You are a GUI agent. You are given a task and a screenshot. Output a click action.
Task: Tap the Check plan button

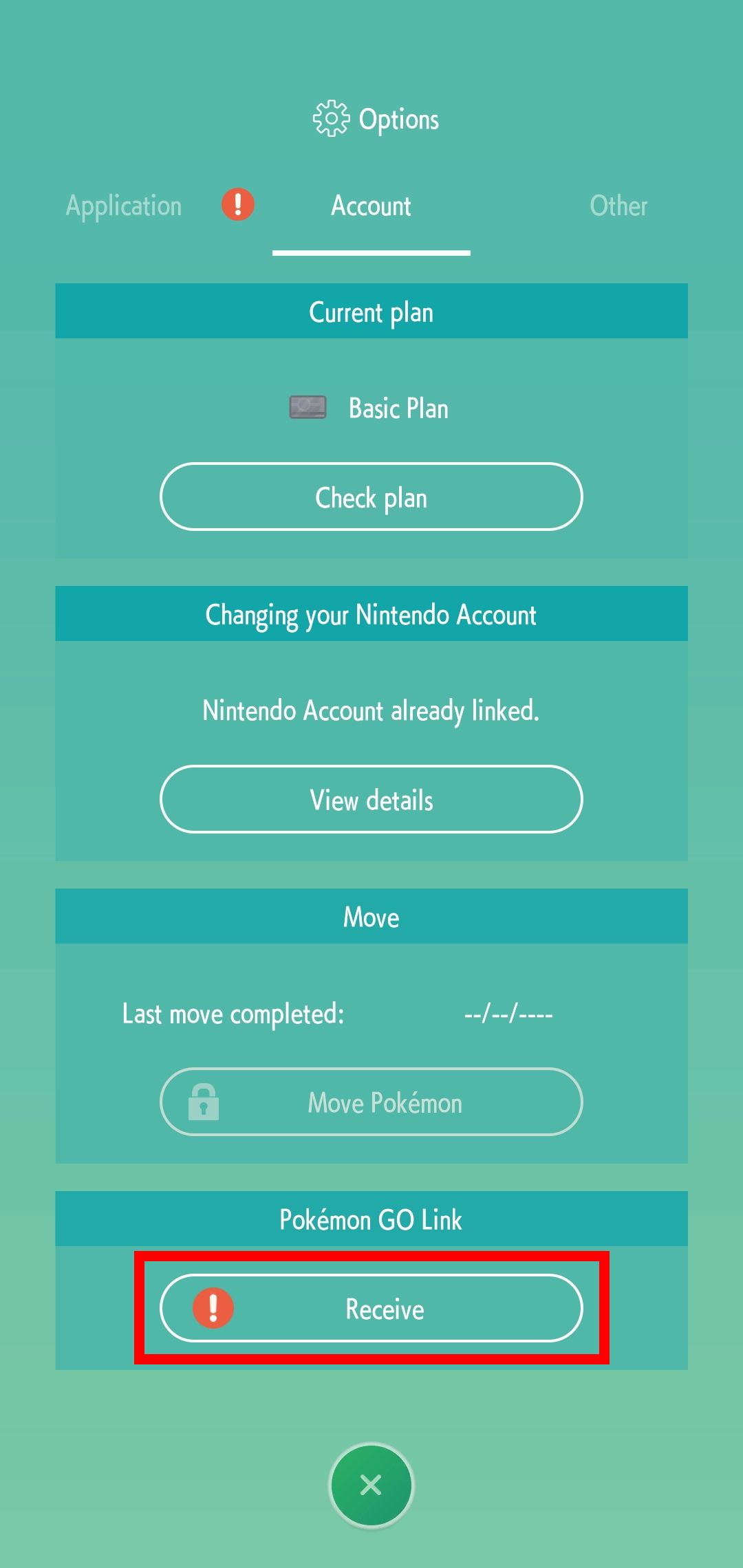click(371, 497)
